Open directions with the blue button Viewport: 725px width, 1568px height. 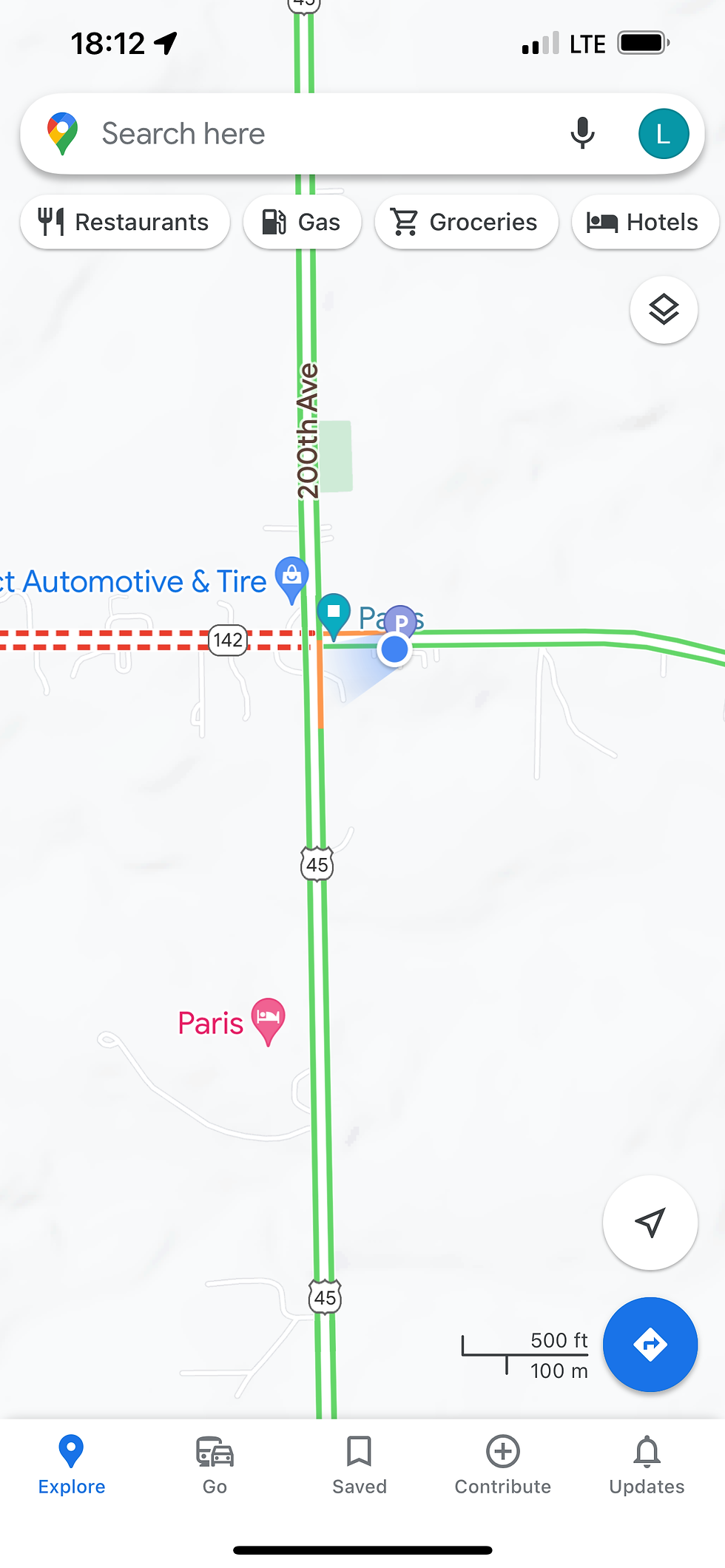click(x=650, y=1345)
